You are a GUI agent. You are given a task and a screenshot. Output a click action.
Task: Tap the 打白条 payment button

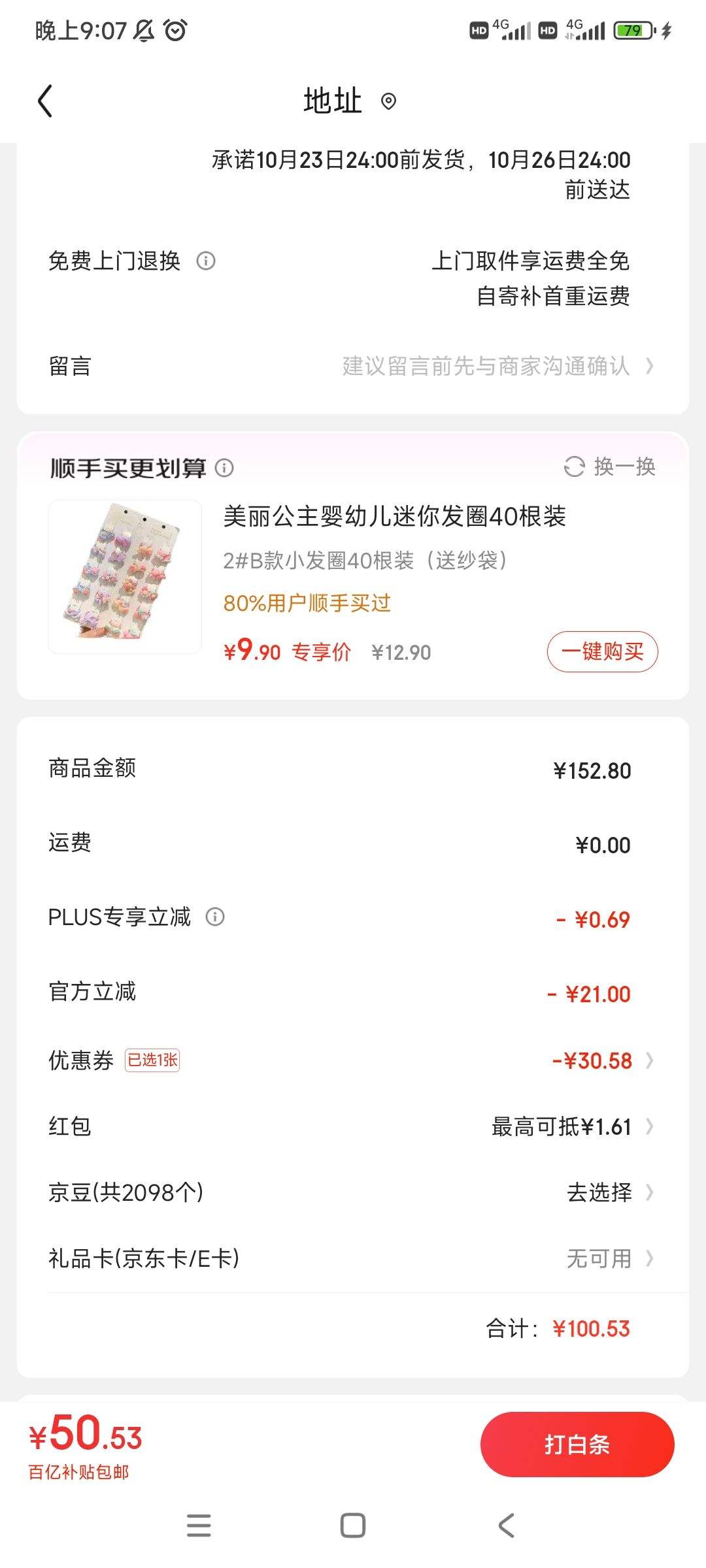(577, 1445)
